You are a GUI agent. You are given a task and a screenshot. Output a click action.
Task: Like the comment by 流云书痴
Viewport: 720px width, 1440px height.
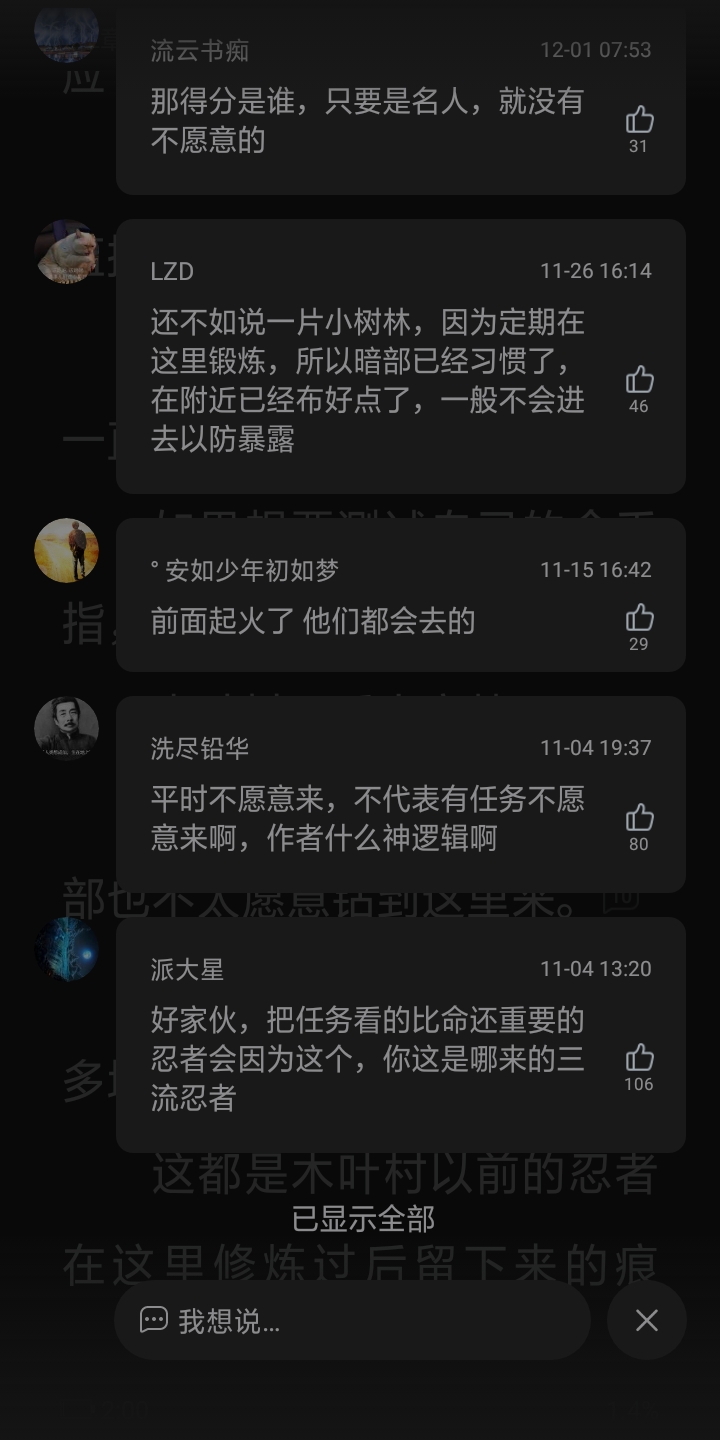[x=639, y=121]
